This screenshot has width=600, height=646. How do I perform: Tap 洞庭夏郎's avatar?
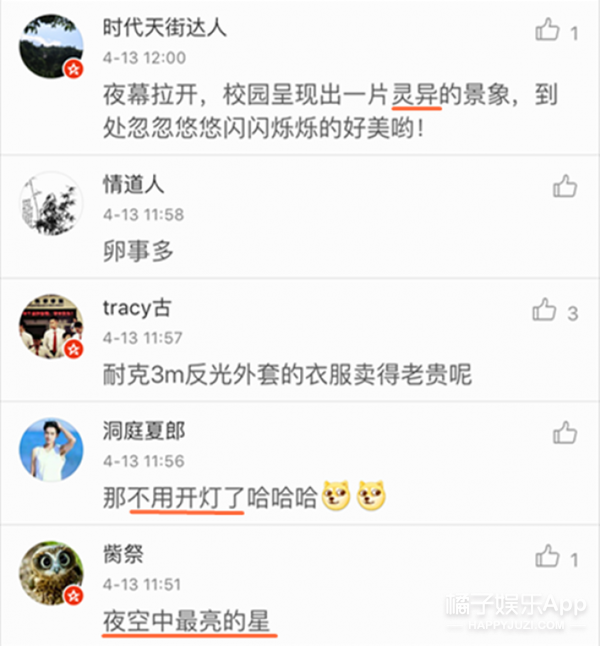51,449
